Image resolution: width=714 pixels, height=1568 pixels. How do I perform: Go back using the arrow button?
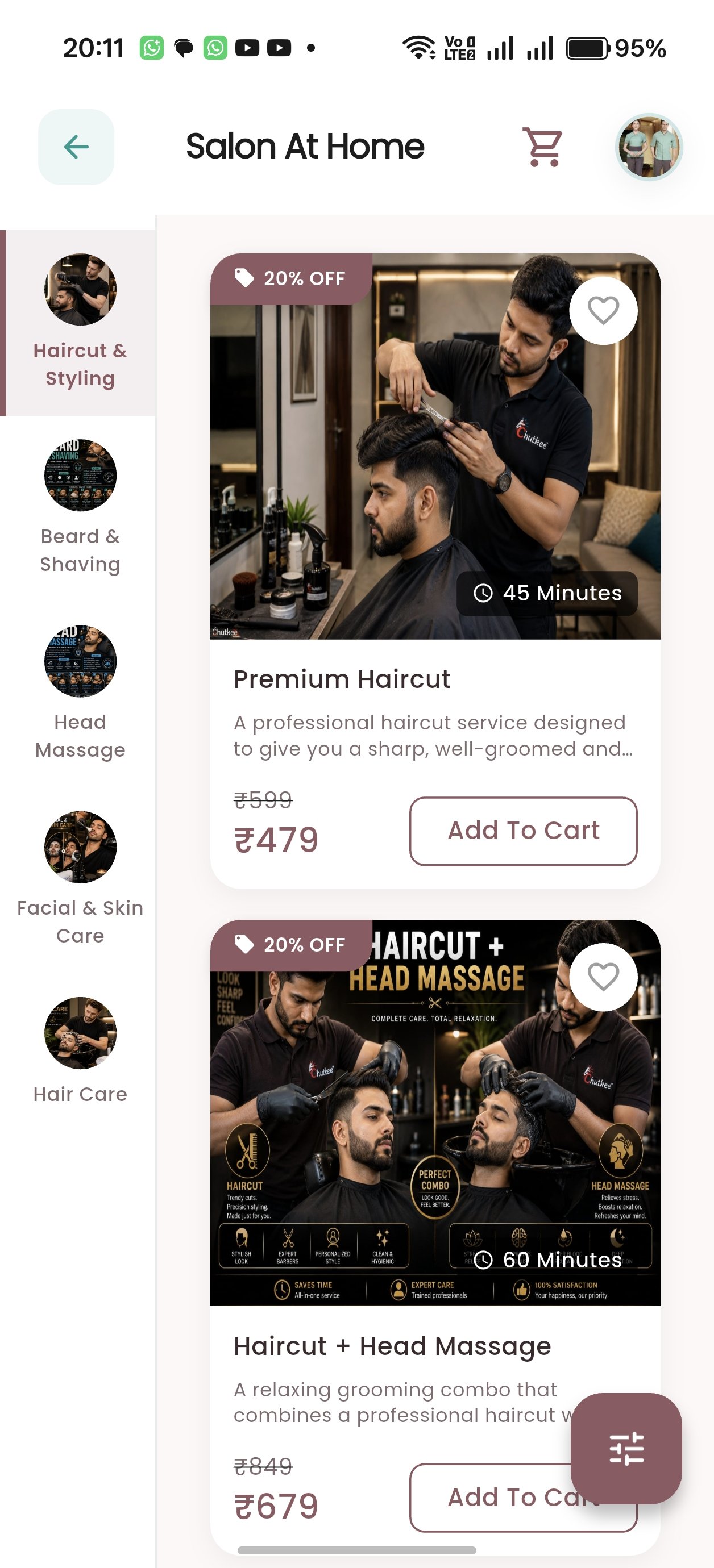tap(76, 147)
